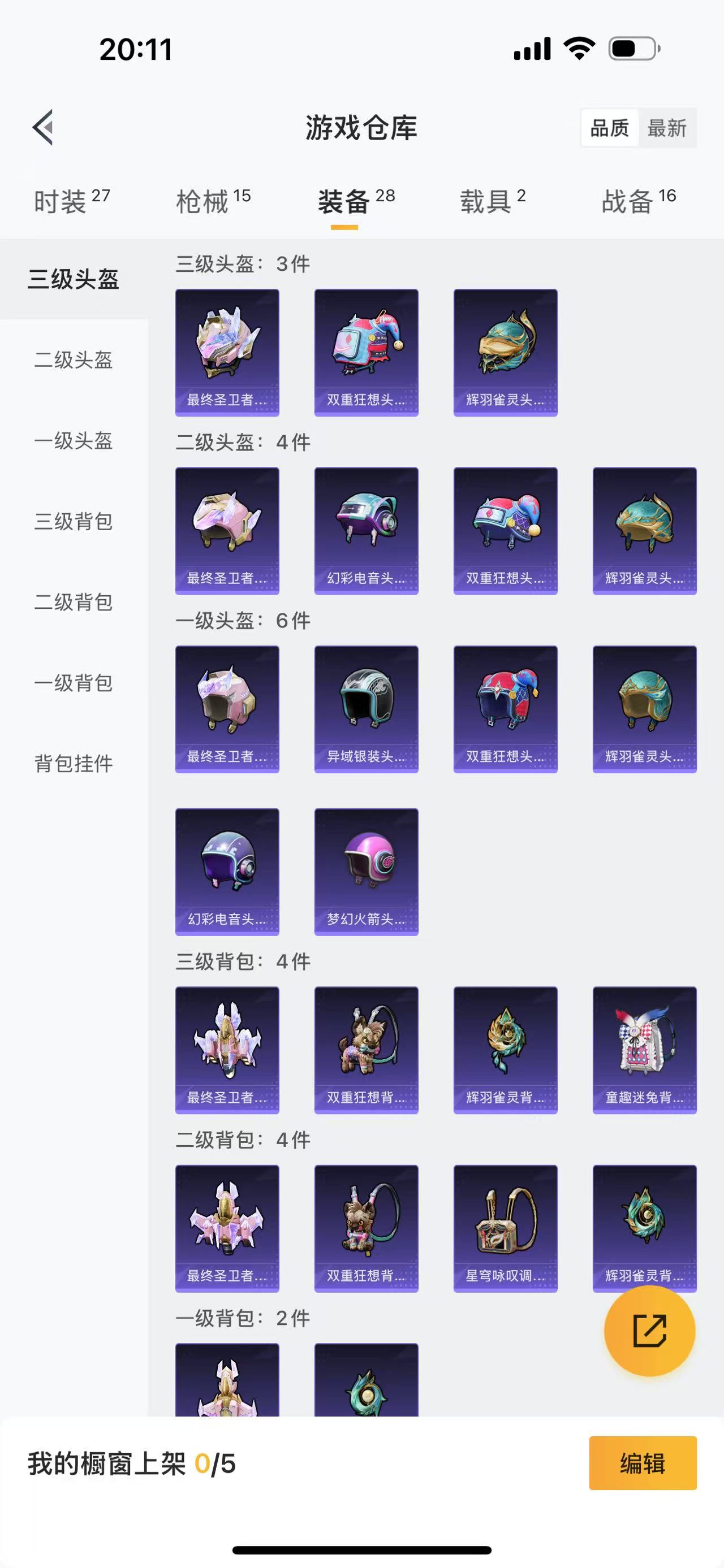The height and width of the screenshot is (1568, 724).
Task: View the 童趣迷兔背 backpack item
Action: 644,1050
